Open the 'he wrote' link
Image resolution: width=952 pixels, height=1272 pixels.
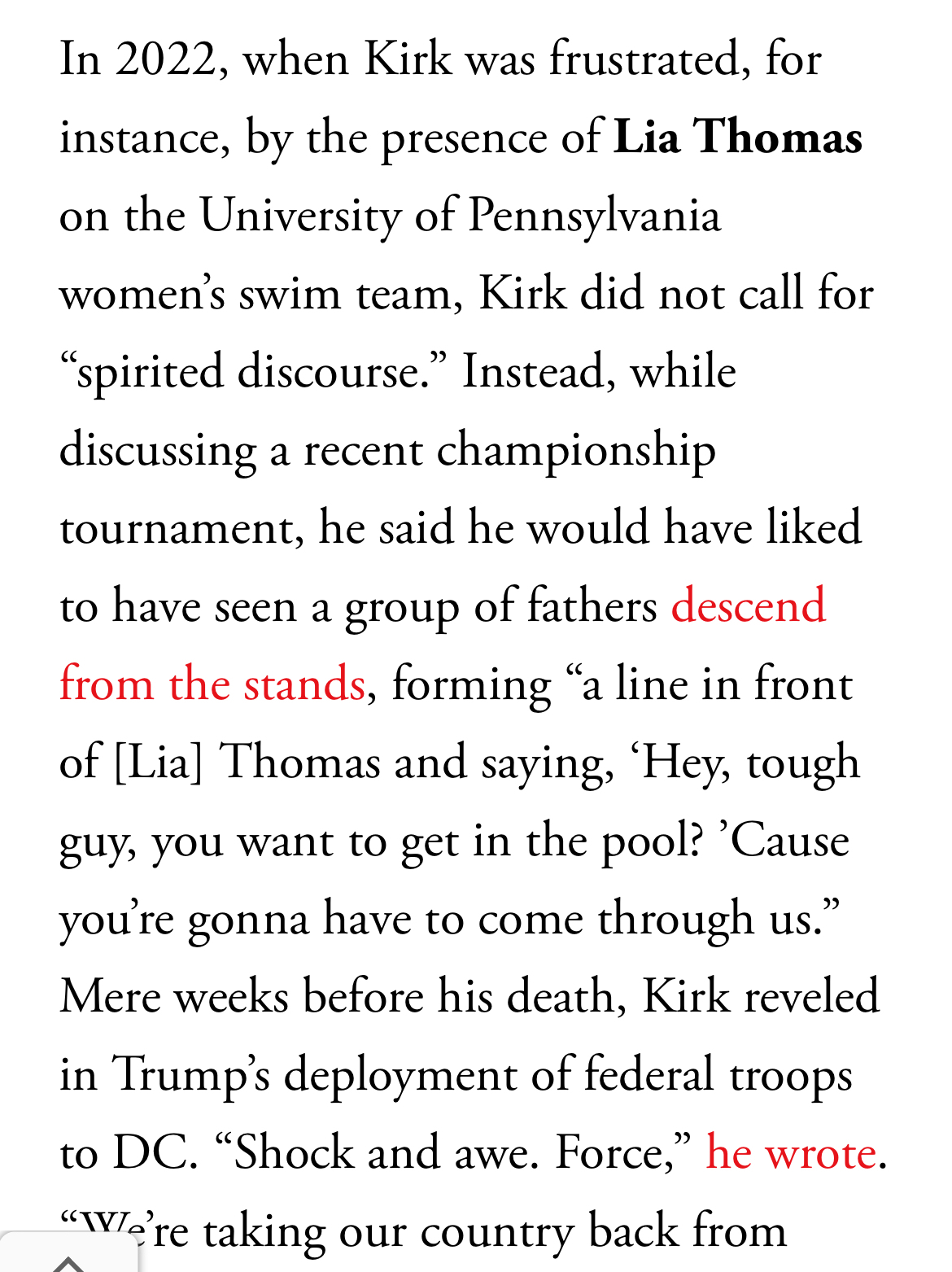click(790, 1153)
